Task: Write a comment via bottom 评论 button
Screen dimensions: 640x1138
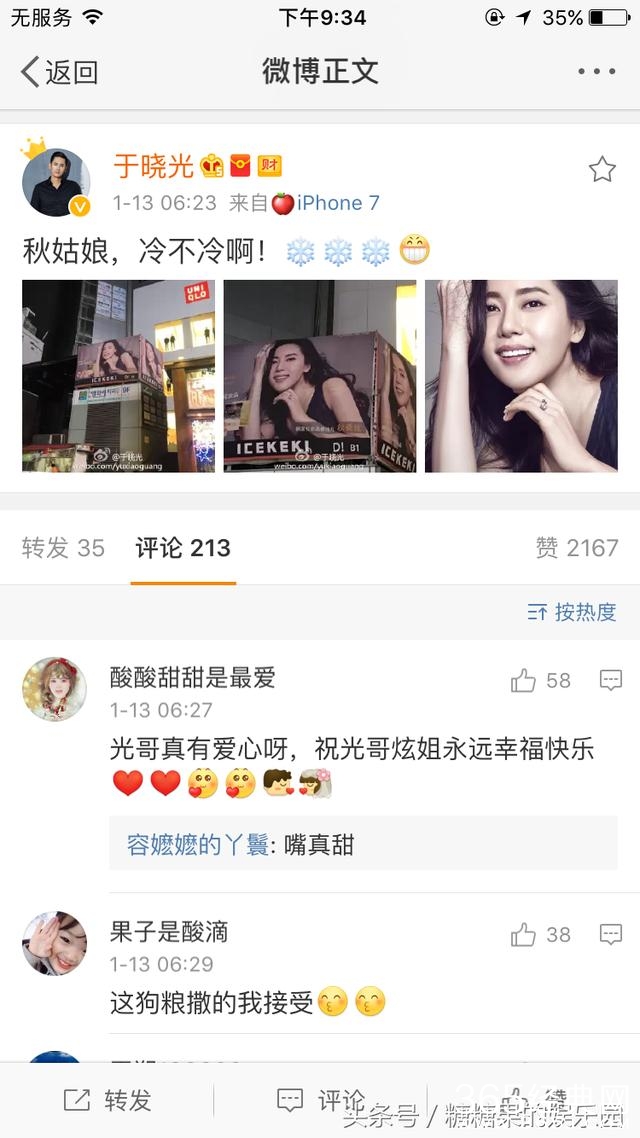Action: (320, 1101)
